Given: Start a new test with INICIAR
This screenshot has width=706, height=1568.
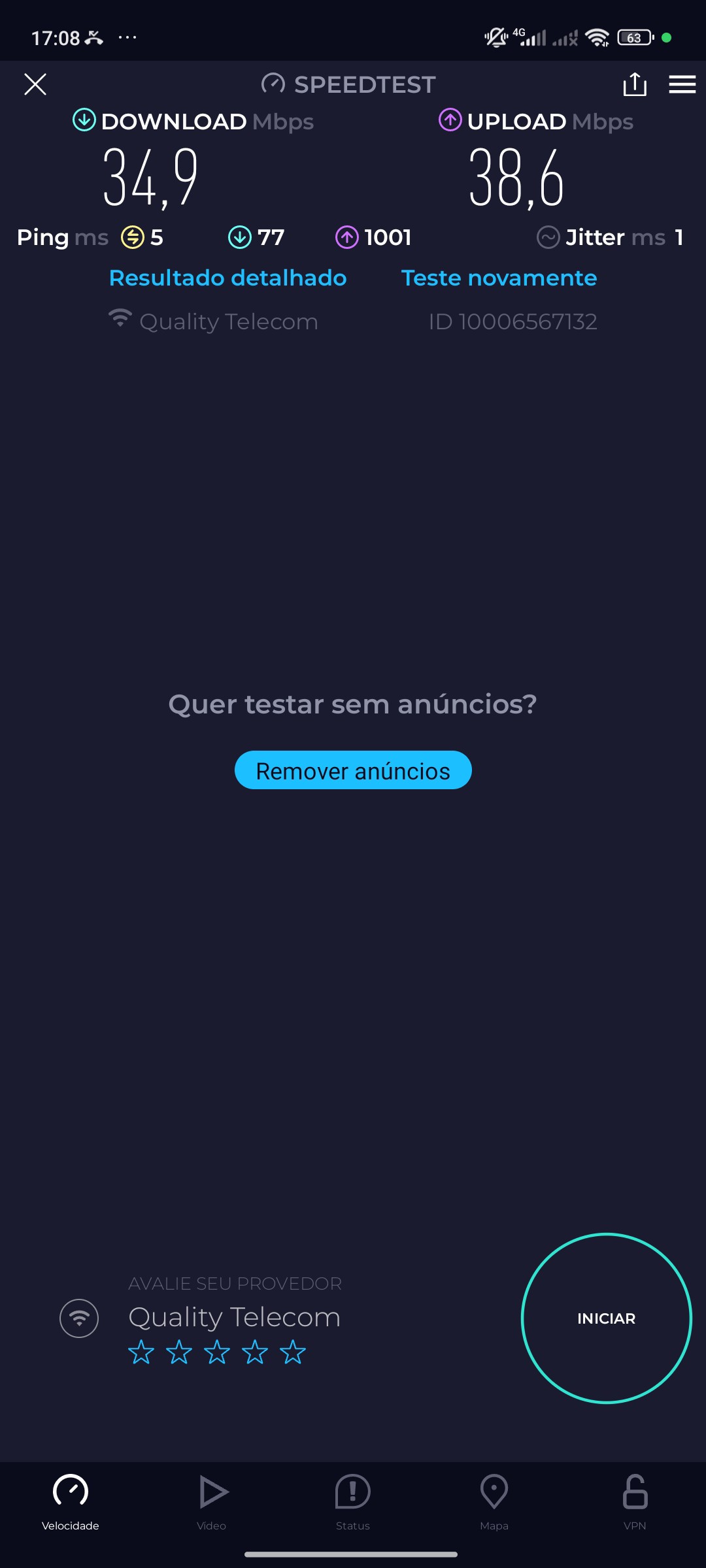Looking at the screenshot, I should pos(606,1318).
